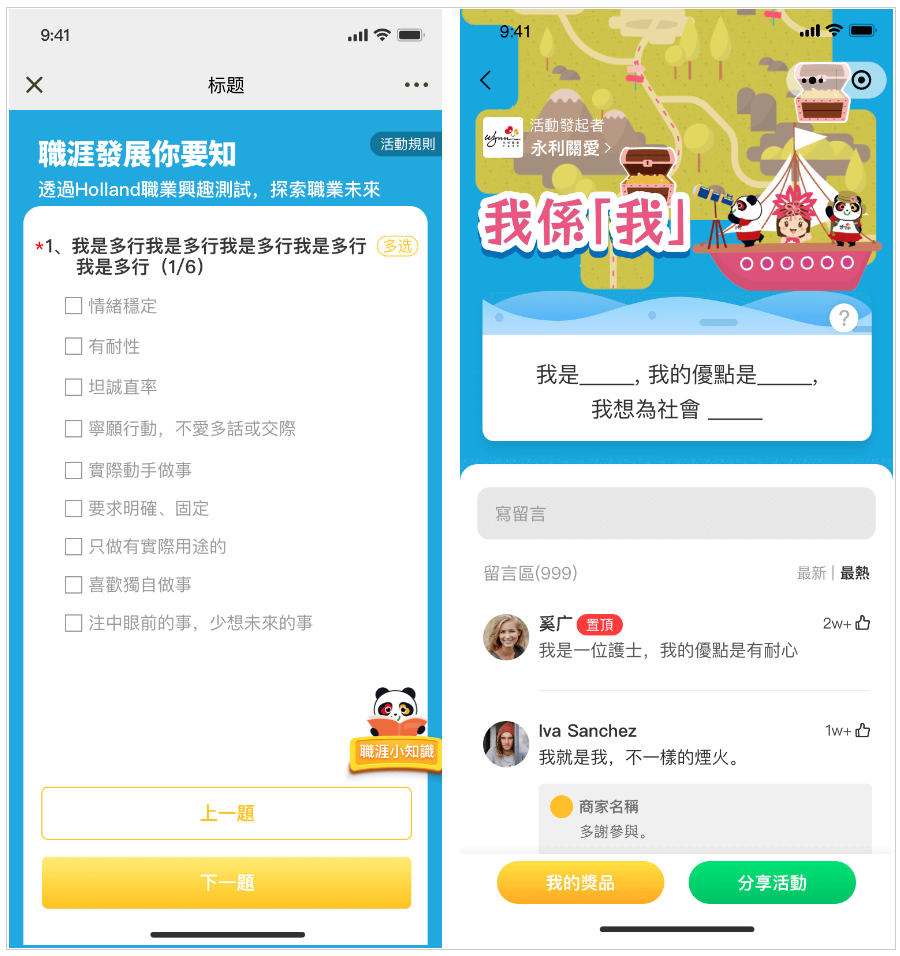
Task: Go back using the left arrow
Action: pos(486,80)
